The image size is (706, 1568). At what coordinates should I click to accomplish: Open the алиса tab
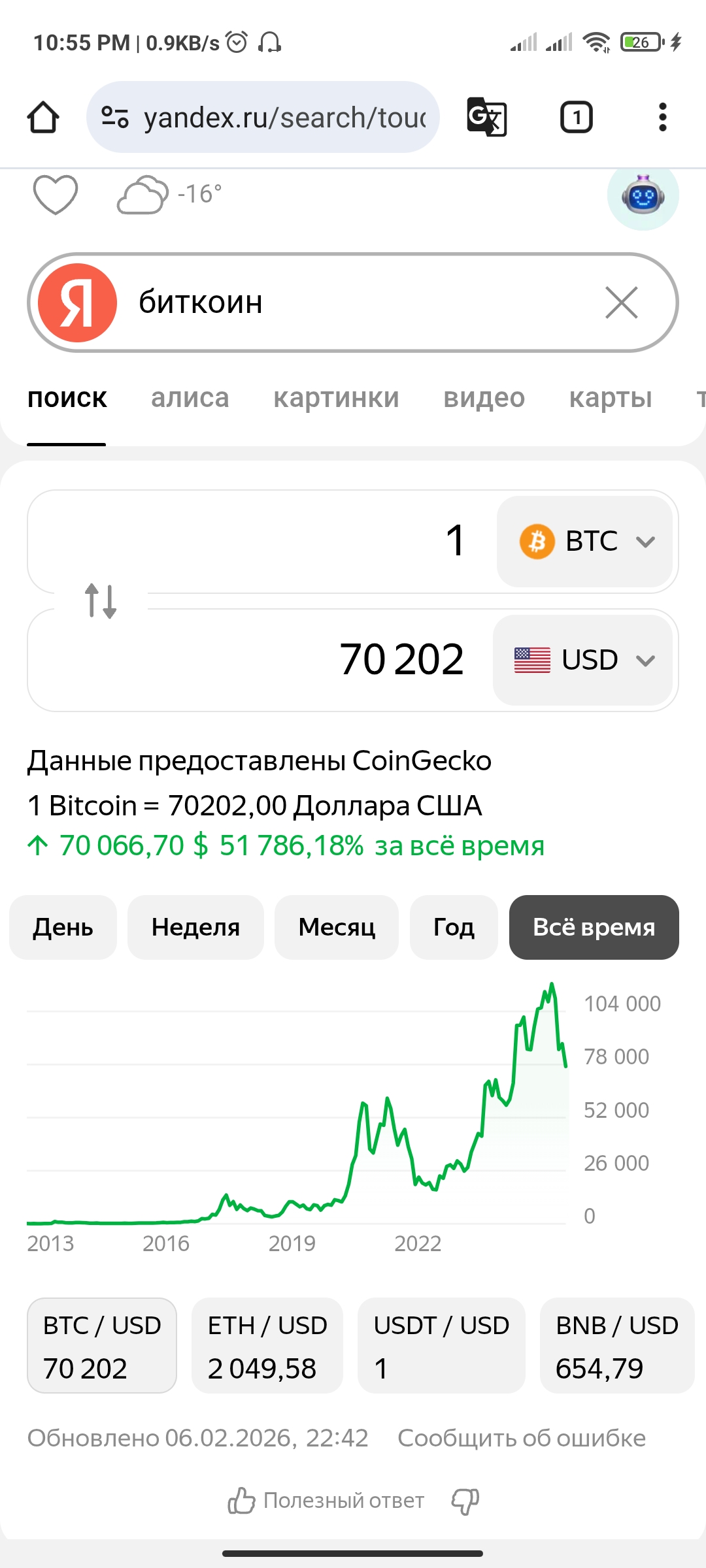[x=190, y=398]
